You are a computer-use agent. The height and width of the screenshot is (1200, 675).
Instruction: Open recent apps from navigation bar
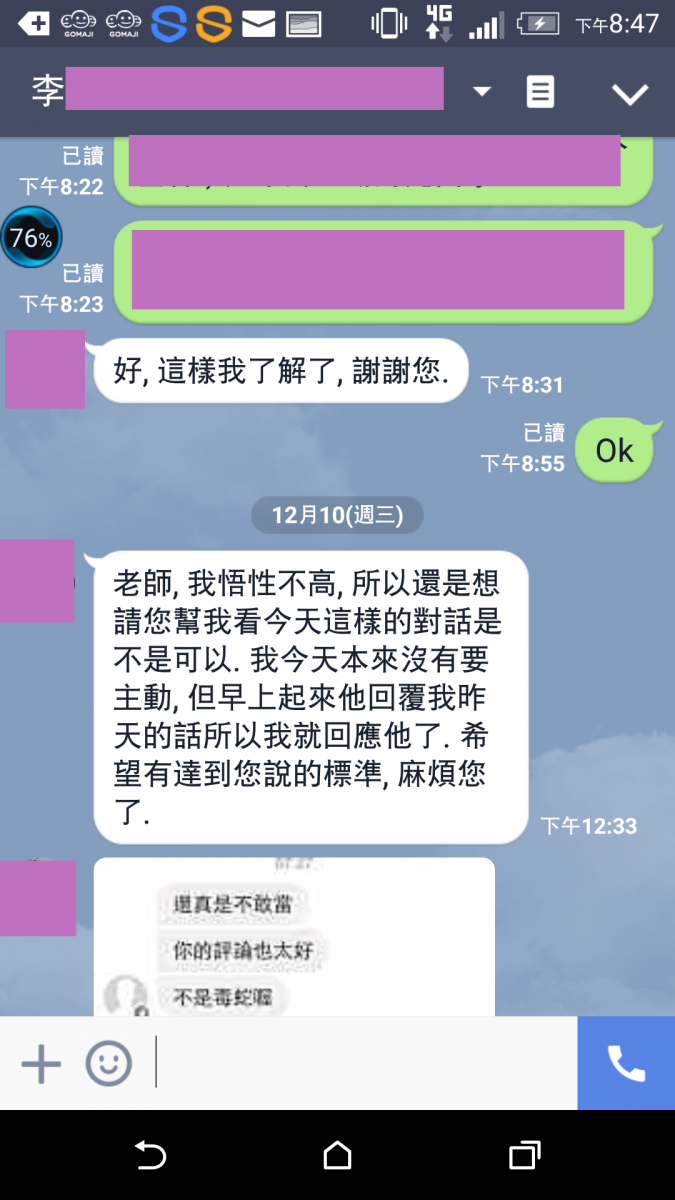[524, 1156]
